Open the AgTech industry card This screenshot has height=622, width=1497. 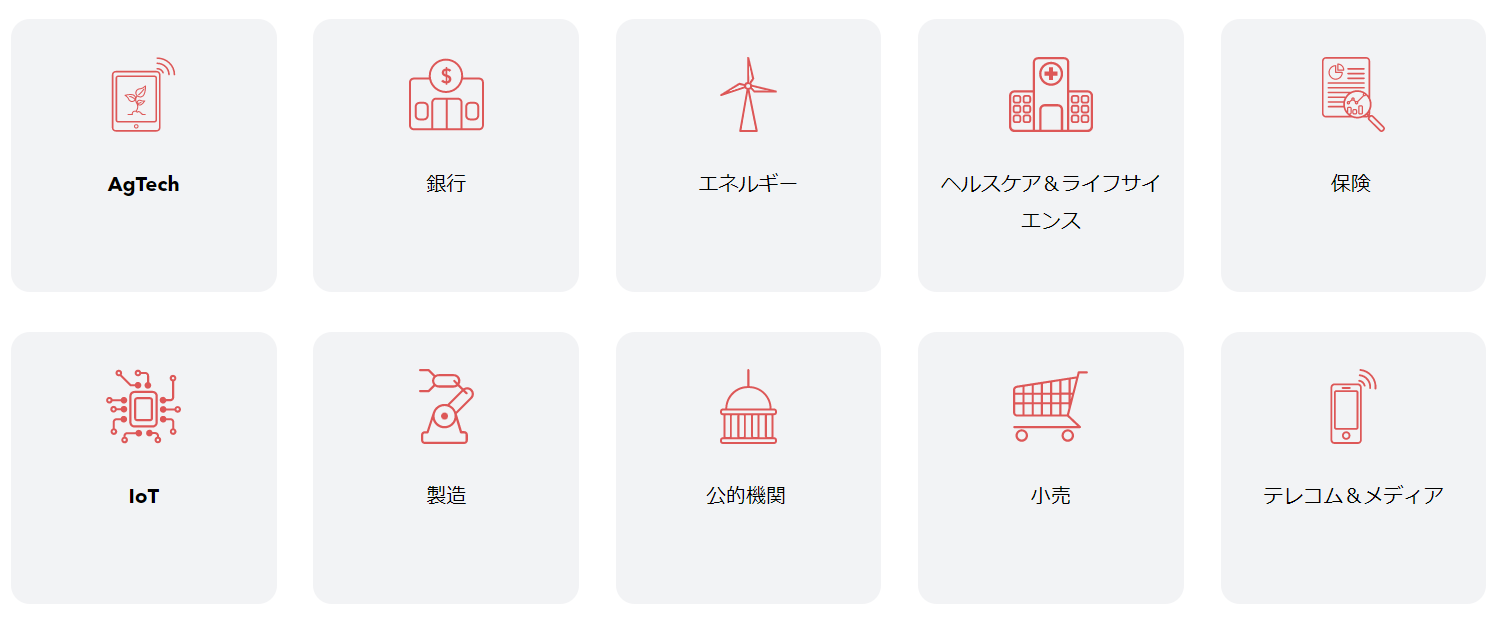click(144, 155)
